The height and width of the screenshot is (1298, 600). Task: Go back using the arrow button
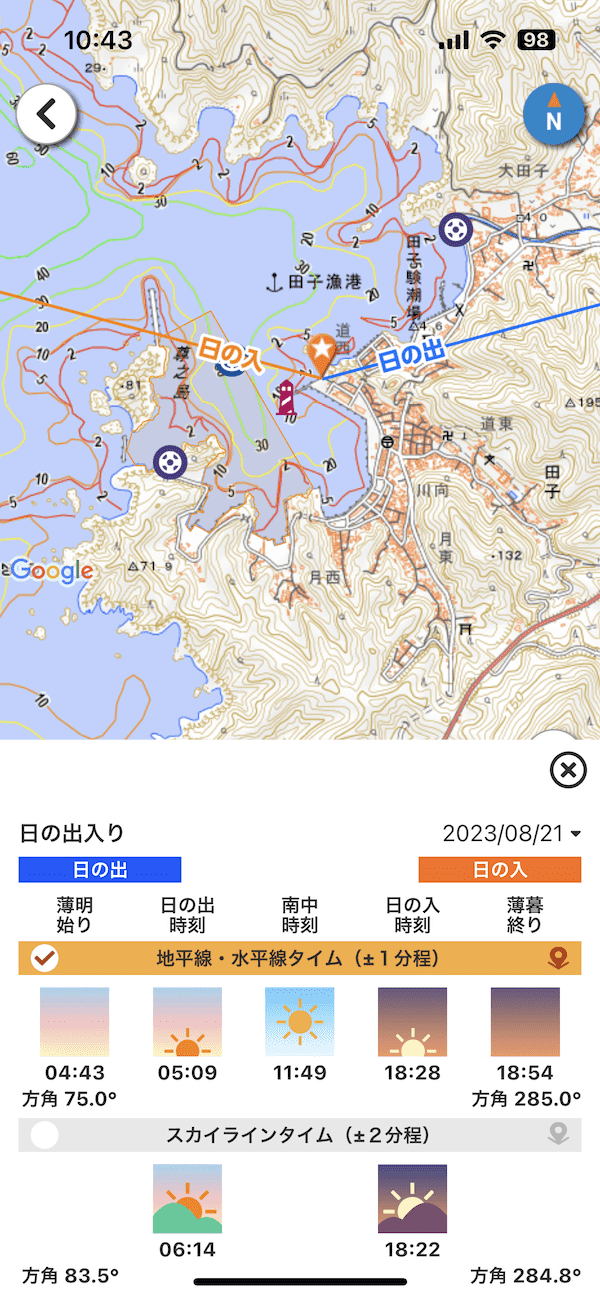click(x=46, y=114)
